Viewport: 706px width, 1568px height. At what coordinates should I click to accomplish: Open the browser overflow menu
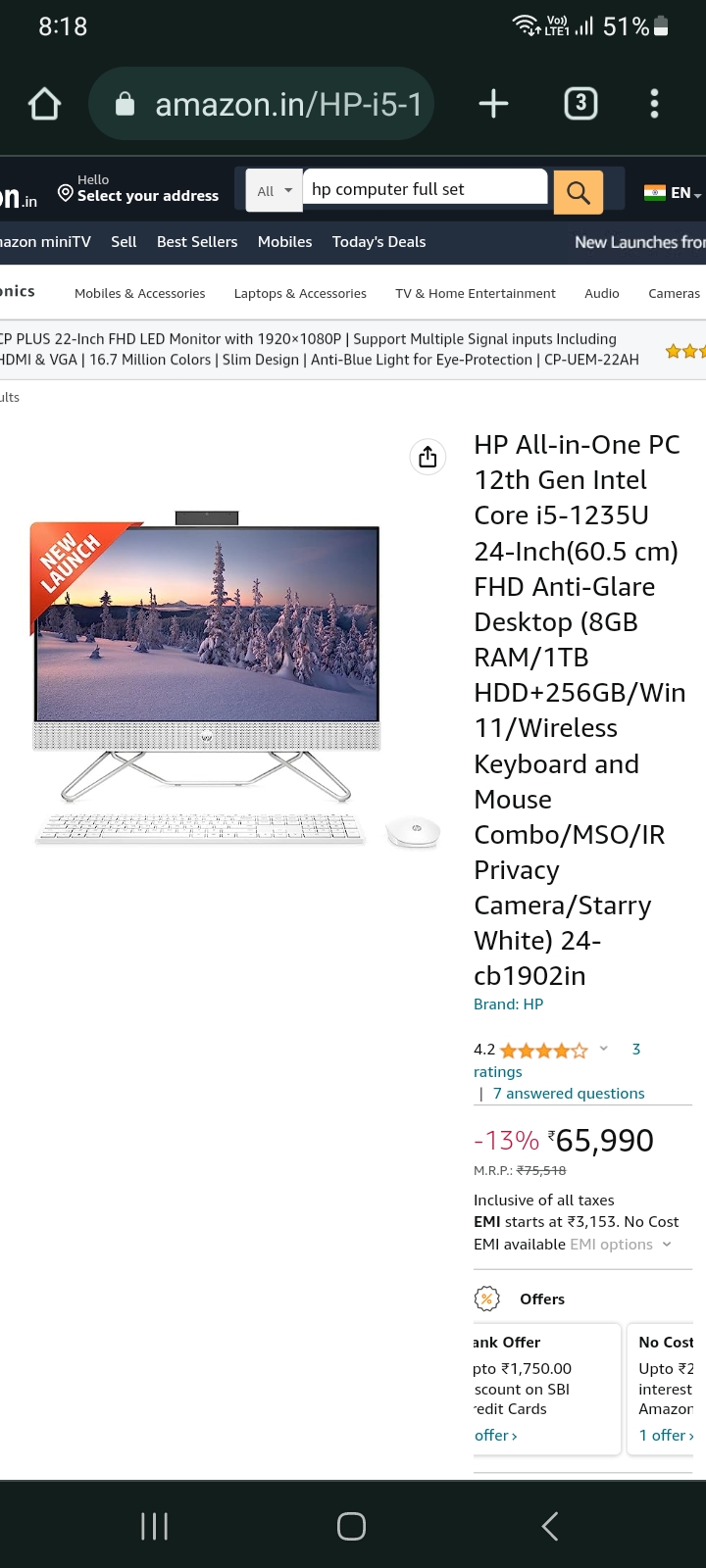tap(654, 104)
